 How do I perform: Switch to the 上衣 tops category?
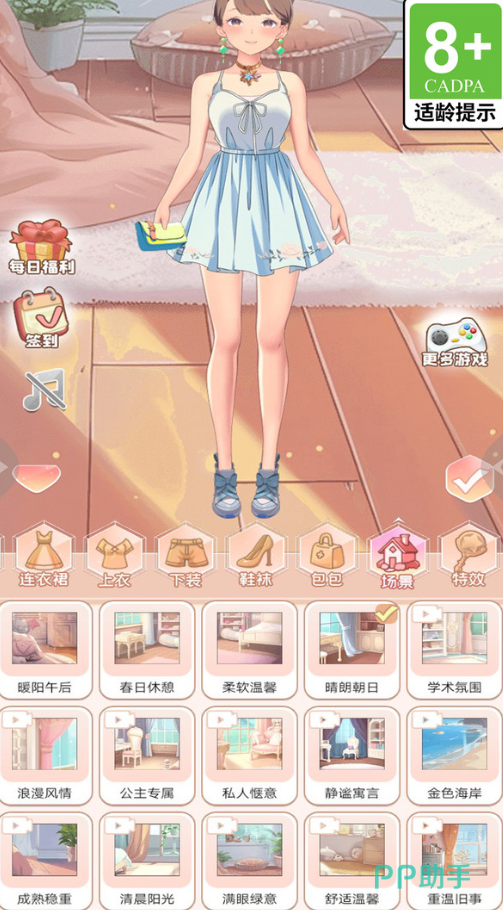point(114,557)
